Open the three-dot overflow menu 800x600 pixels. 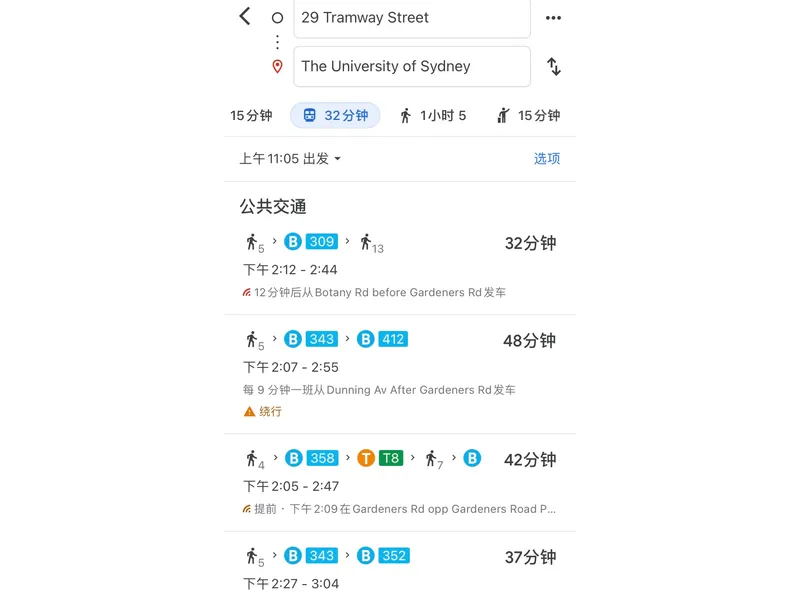(x=553, y=18)
